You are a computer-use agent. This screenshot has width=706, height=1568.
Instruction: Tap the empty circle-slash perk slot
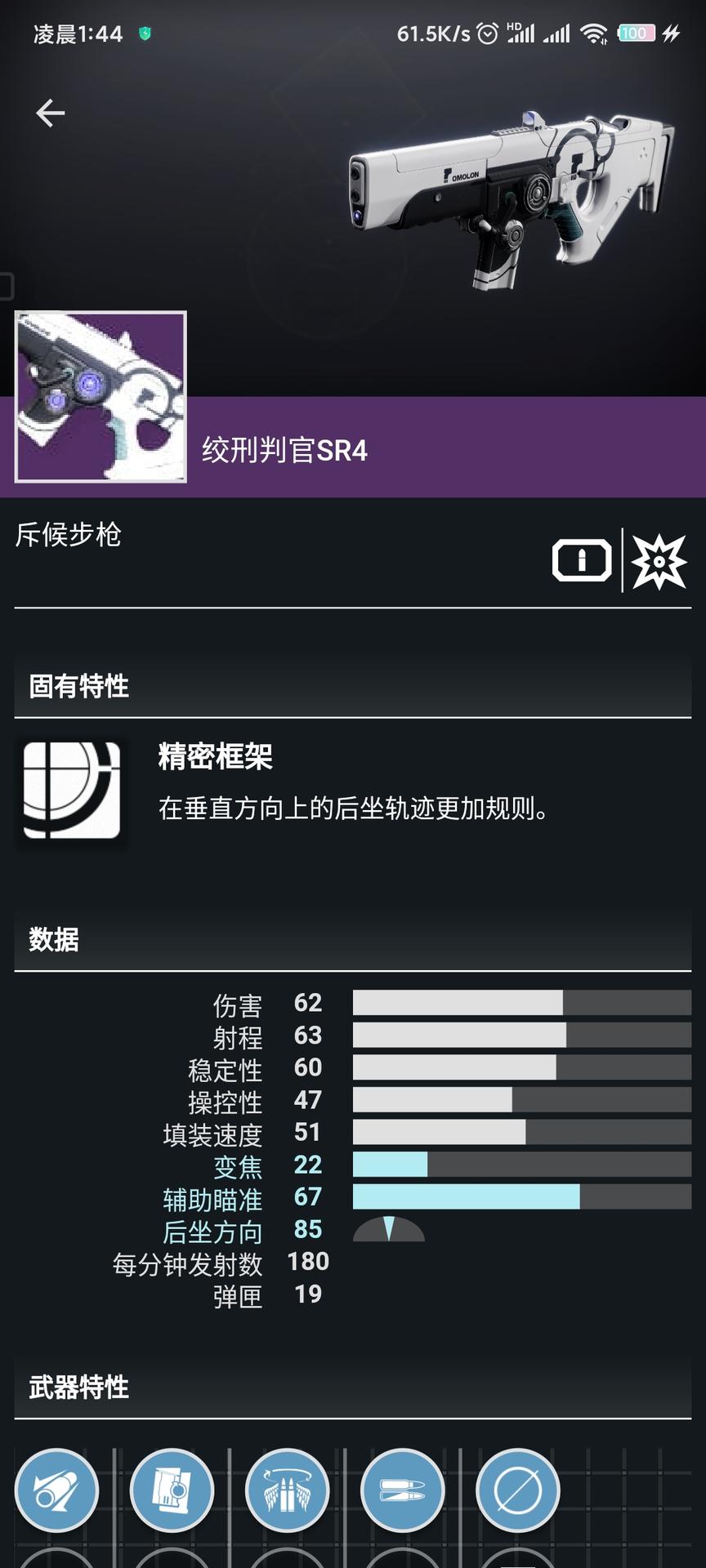click(x=517, y=1490)
